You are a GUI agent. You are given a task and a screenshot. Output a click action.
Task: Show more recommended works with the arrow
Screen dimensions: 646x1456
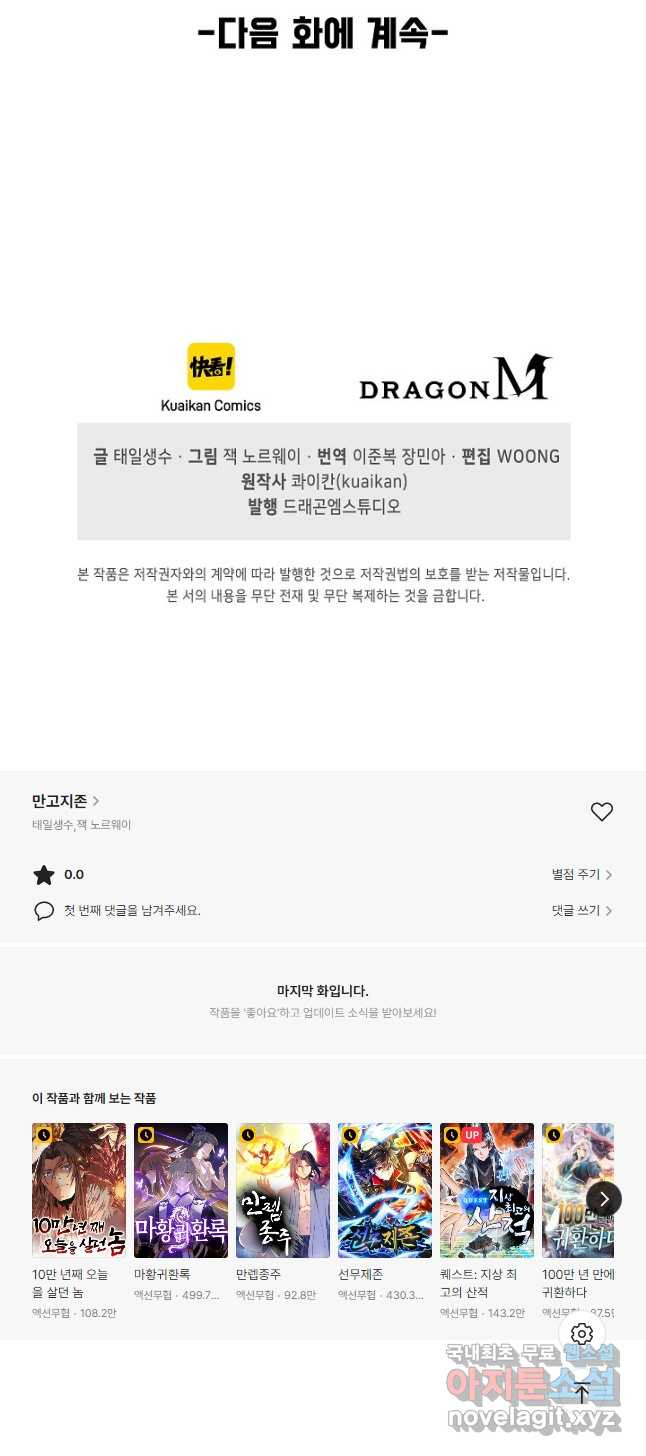[x=603, y=1198]
